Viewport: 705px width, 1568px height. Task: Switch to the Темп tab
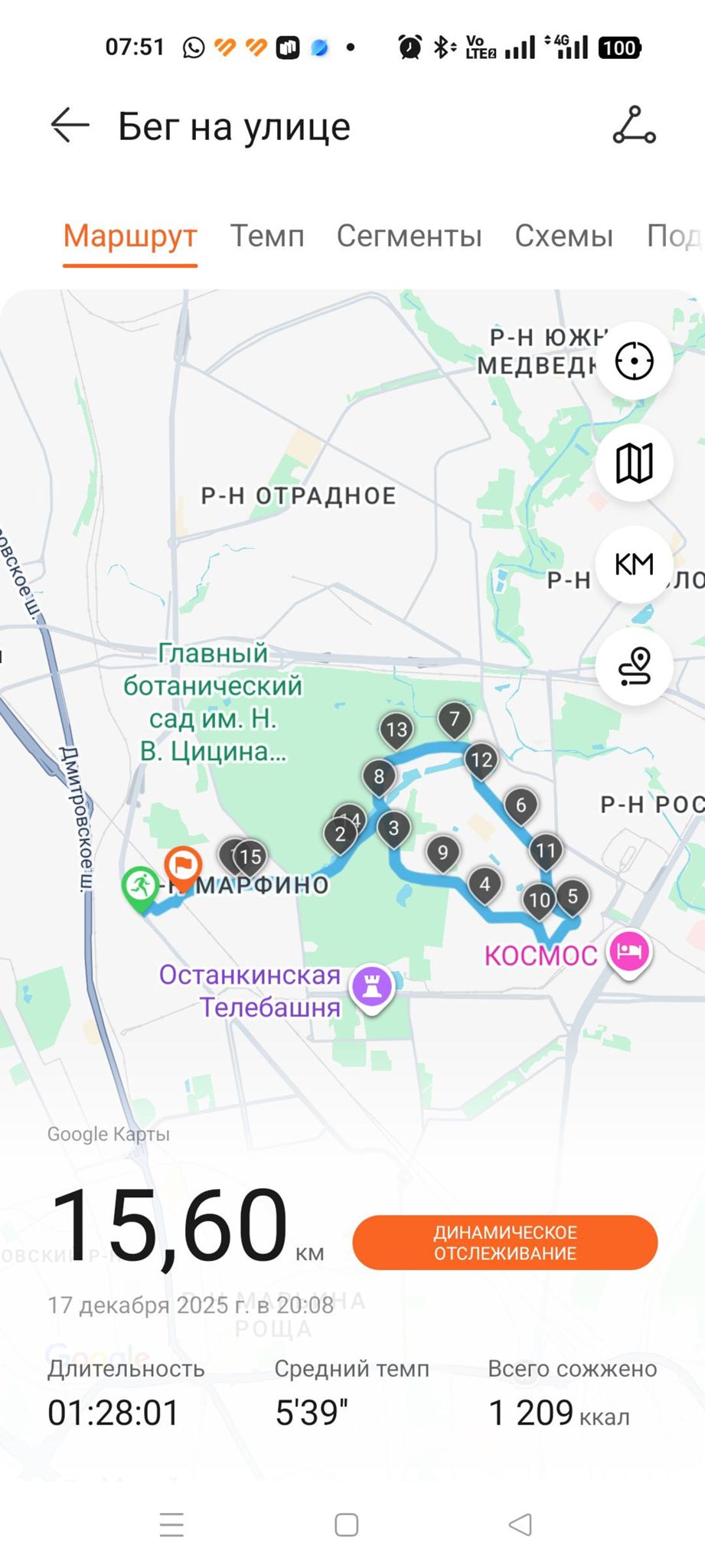(267, 236)
